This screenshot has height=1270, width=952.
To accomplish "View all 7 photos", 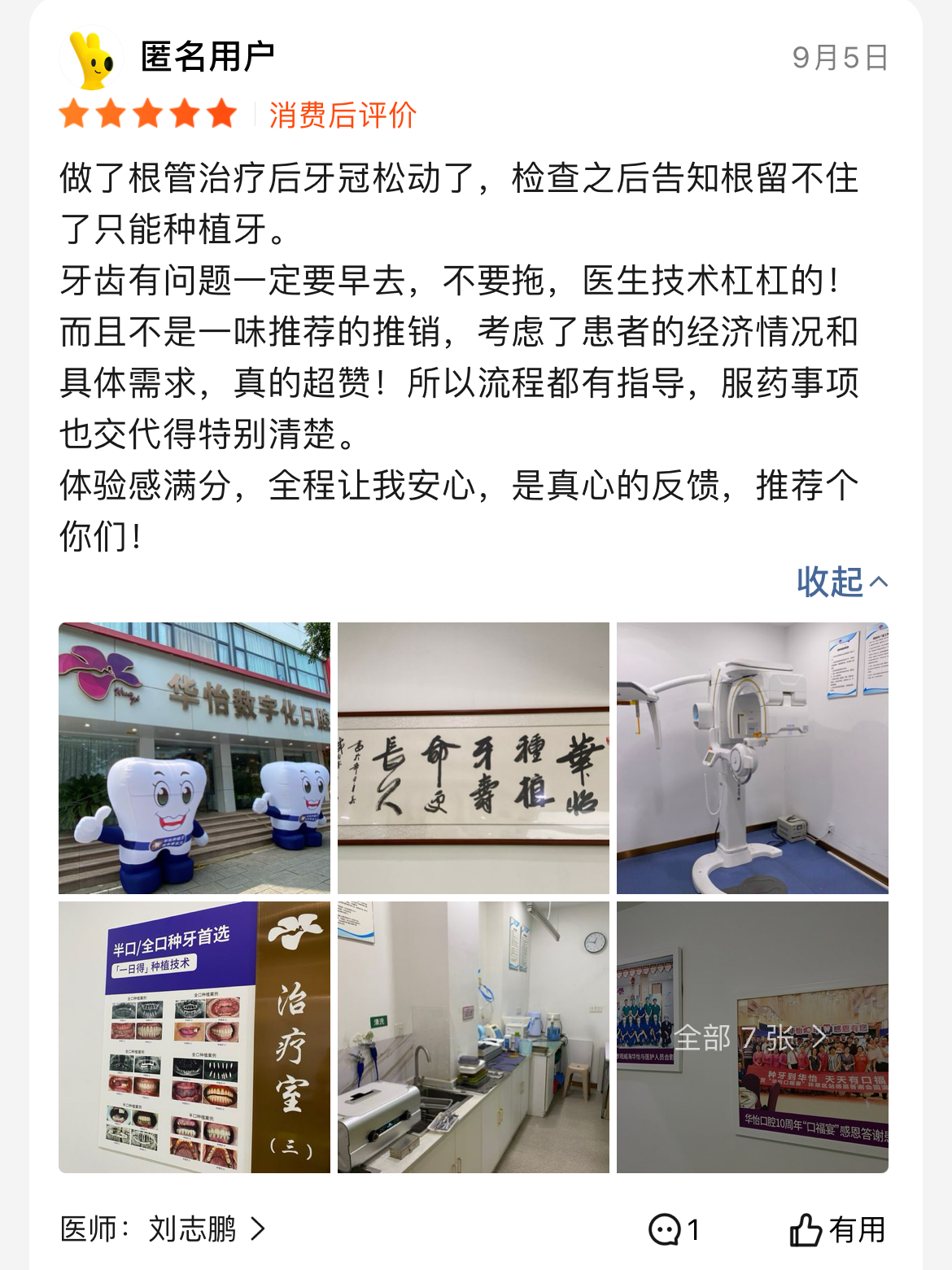I will 752,1037.
